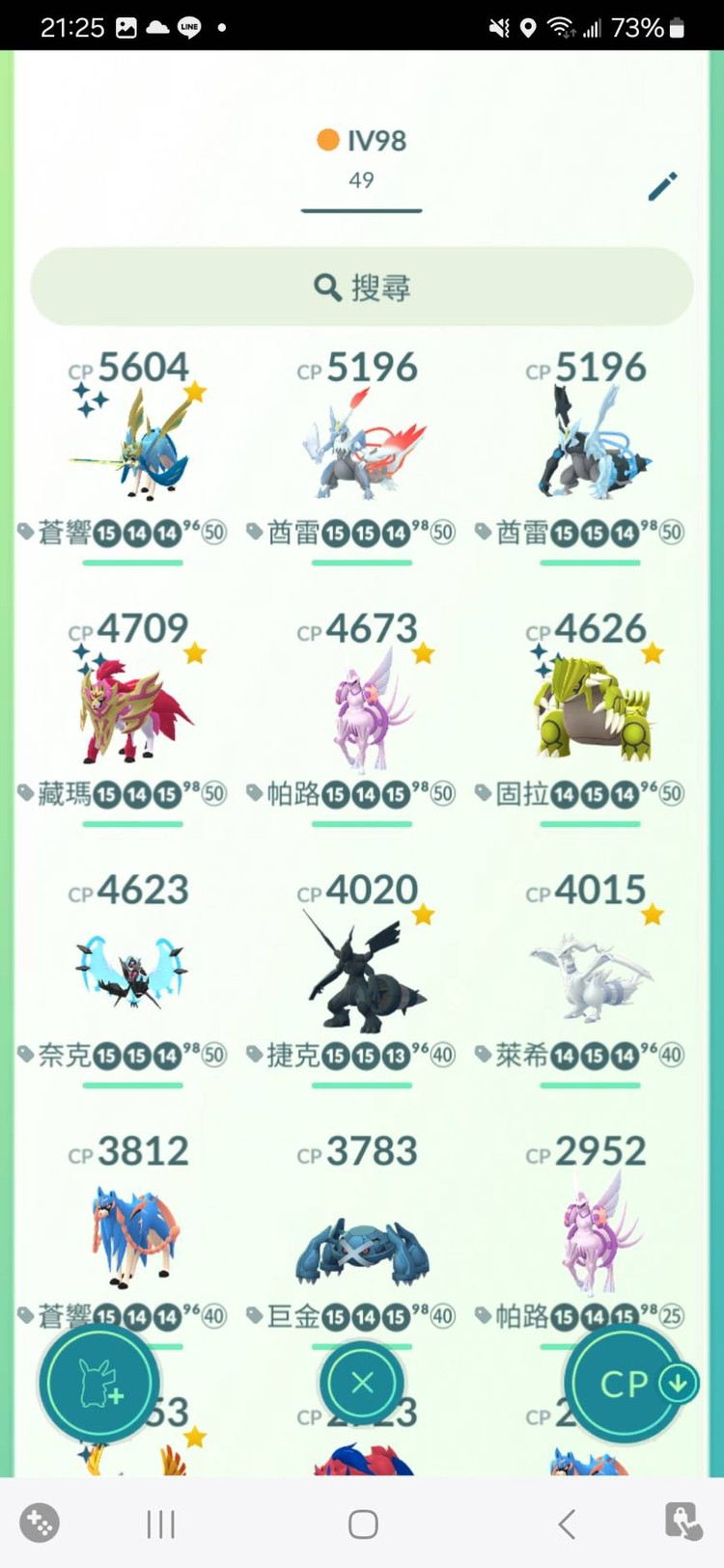Tap the pencil edit icon for tag IV98
This screenshot has width=724, height=1568.
point(662,186)
